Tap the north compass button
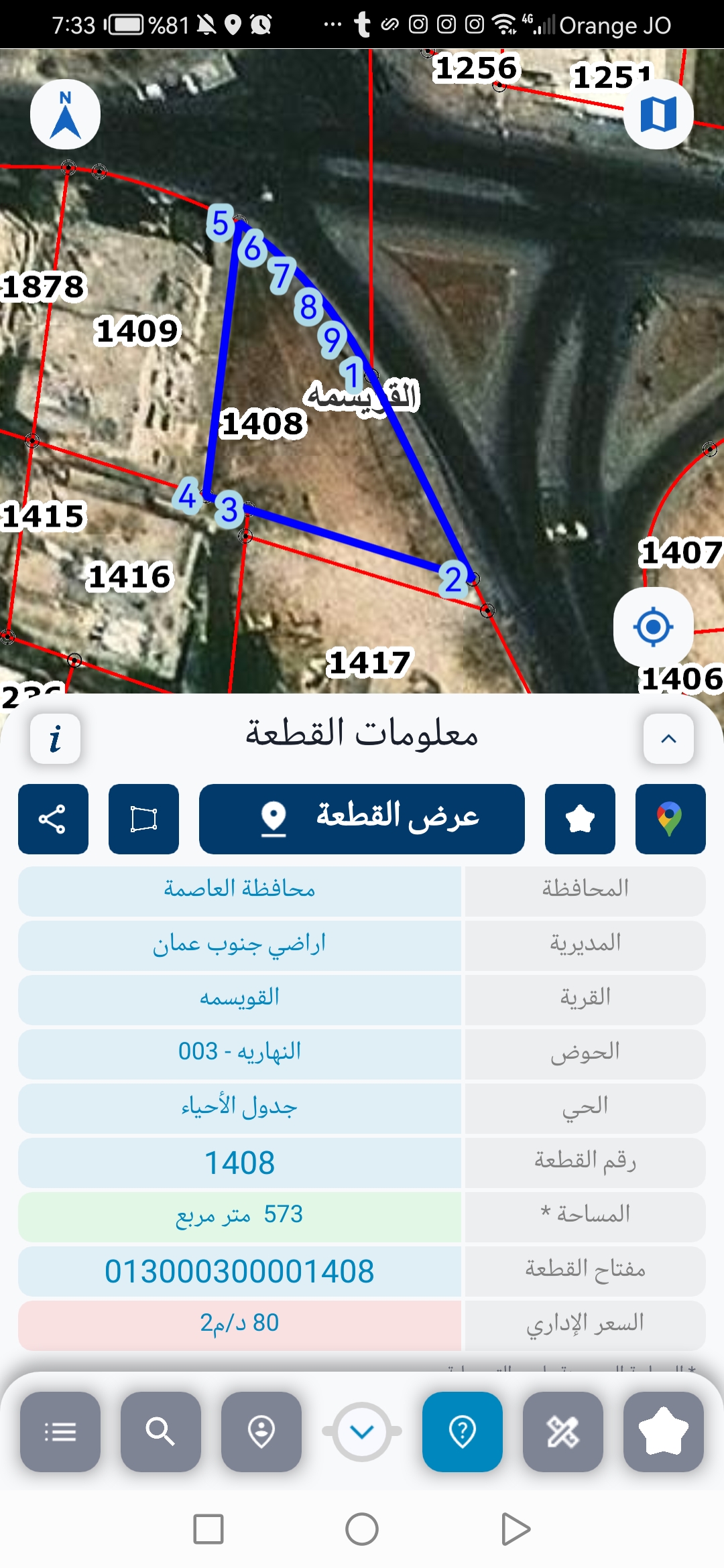 (65, 115)
